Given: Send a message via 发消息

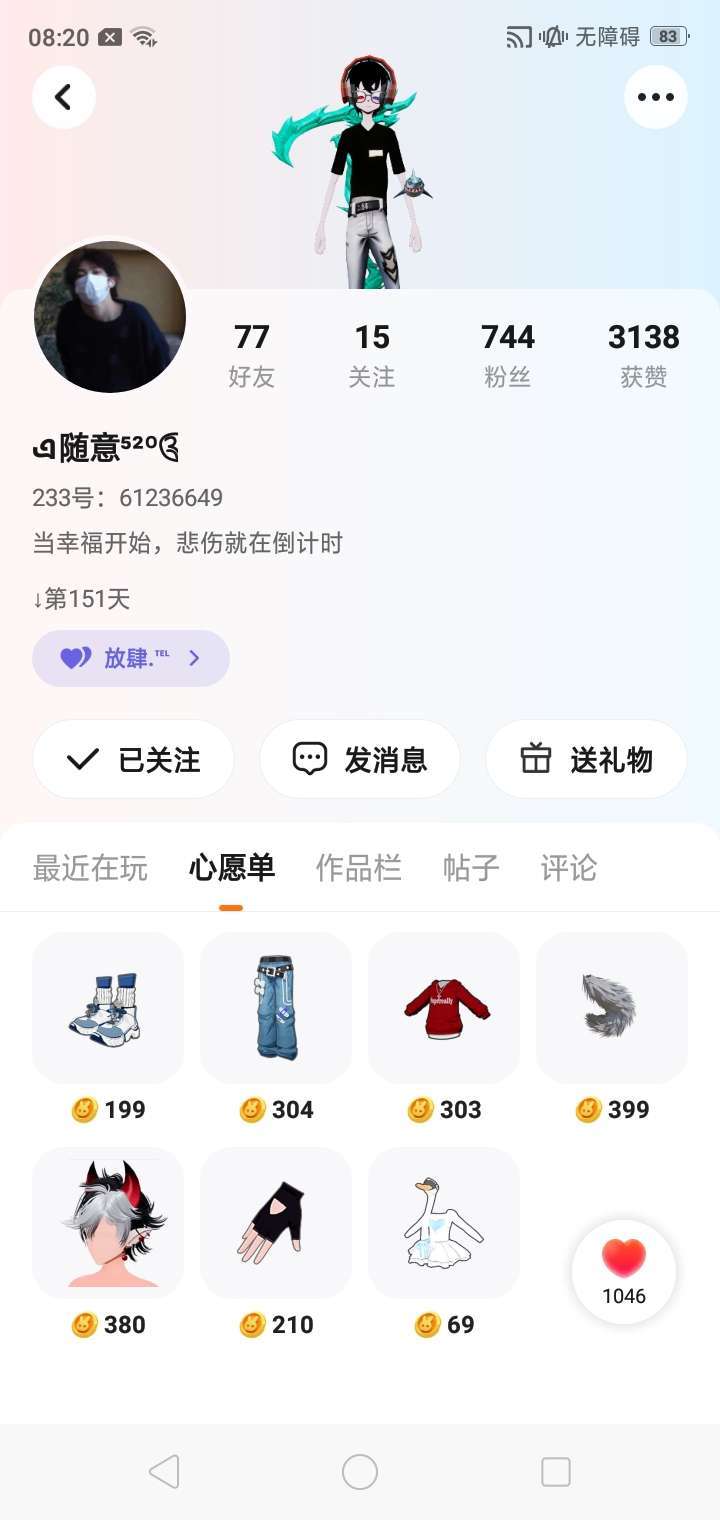Looking at the screenshot, I should (360, 760).
